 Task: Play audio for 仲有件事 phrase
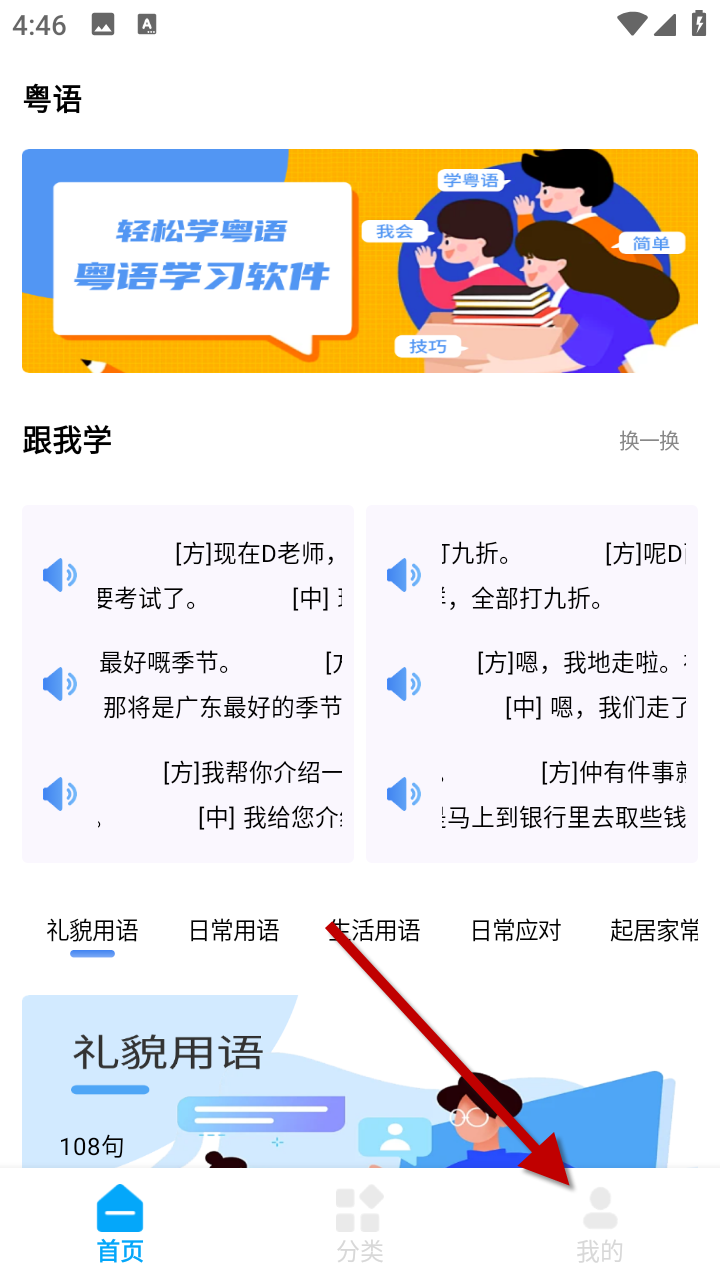pos(404,794)
